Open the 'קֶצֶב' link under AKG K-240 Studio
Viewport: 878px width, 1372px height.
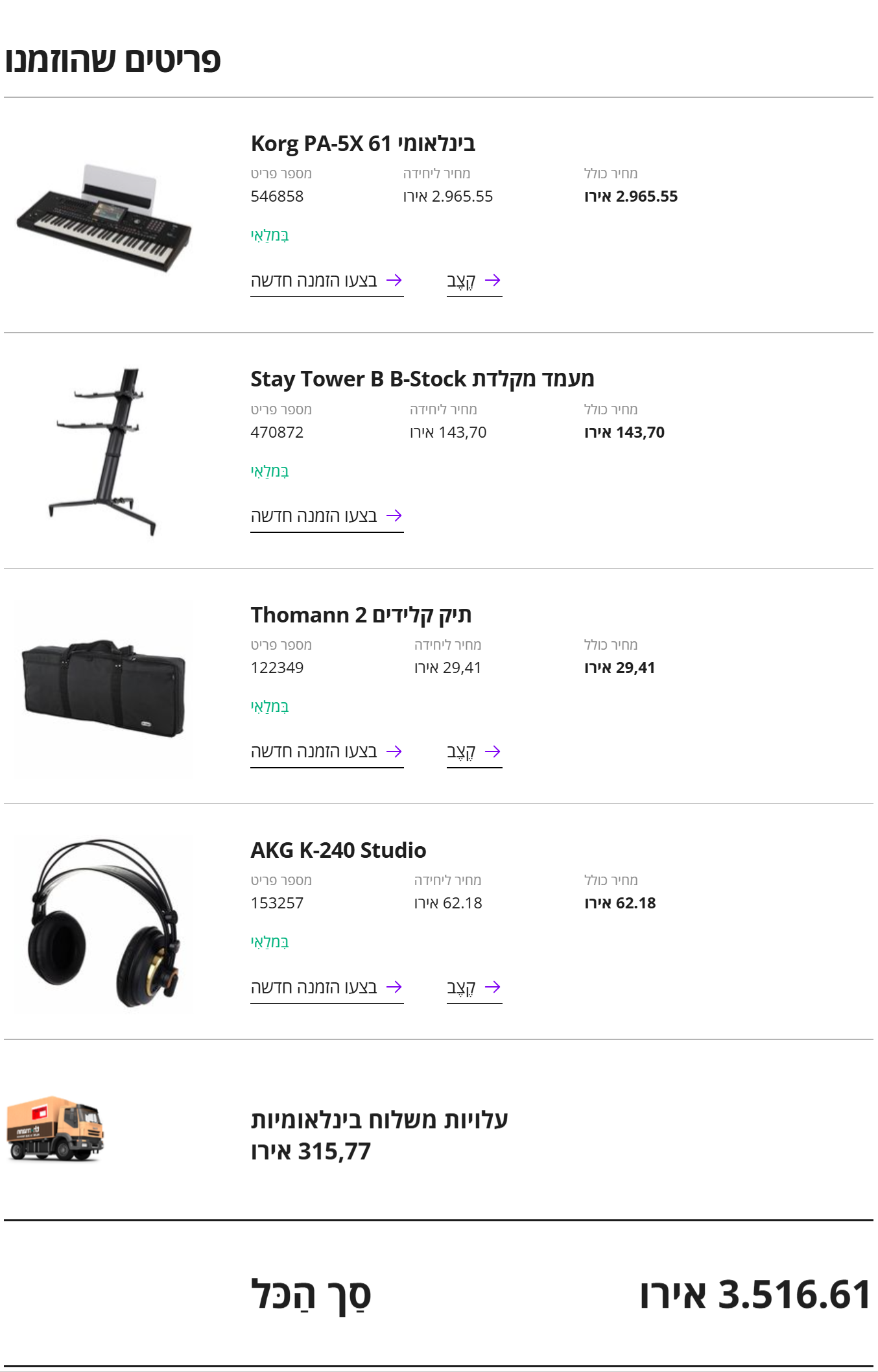[x=473, y=987]
